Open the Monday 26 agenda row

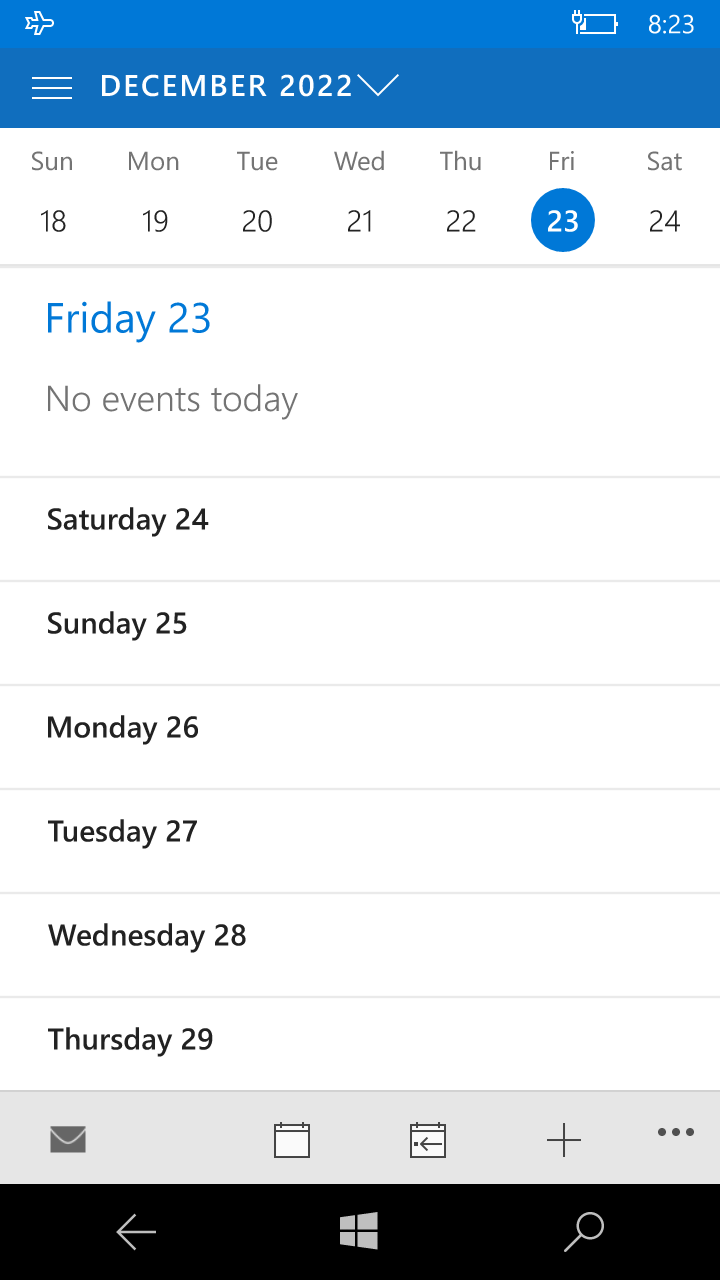360,737
